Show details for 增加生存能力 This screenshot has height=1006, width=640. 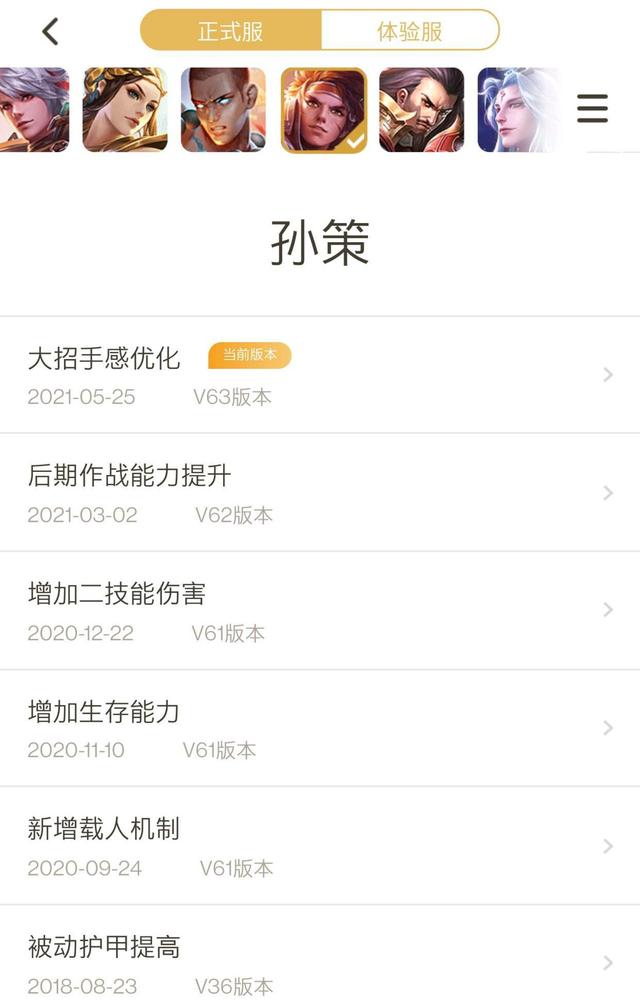coord(320,728)
